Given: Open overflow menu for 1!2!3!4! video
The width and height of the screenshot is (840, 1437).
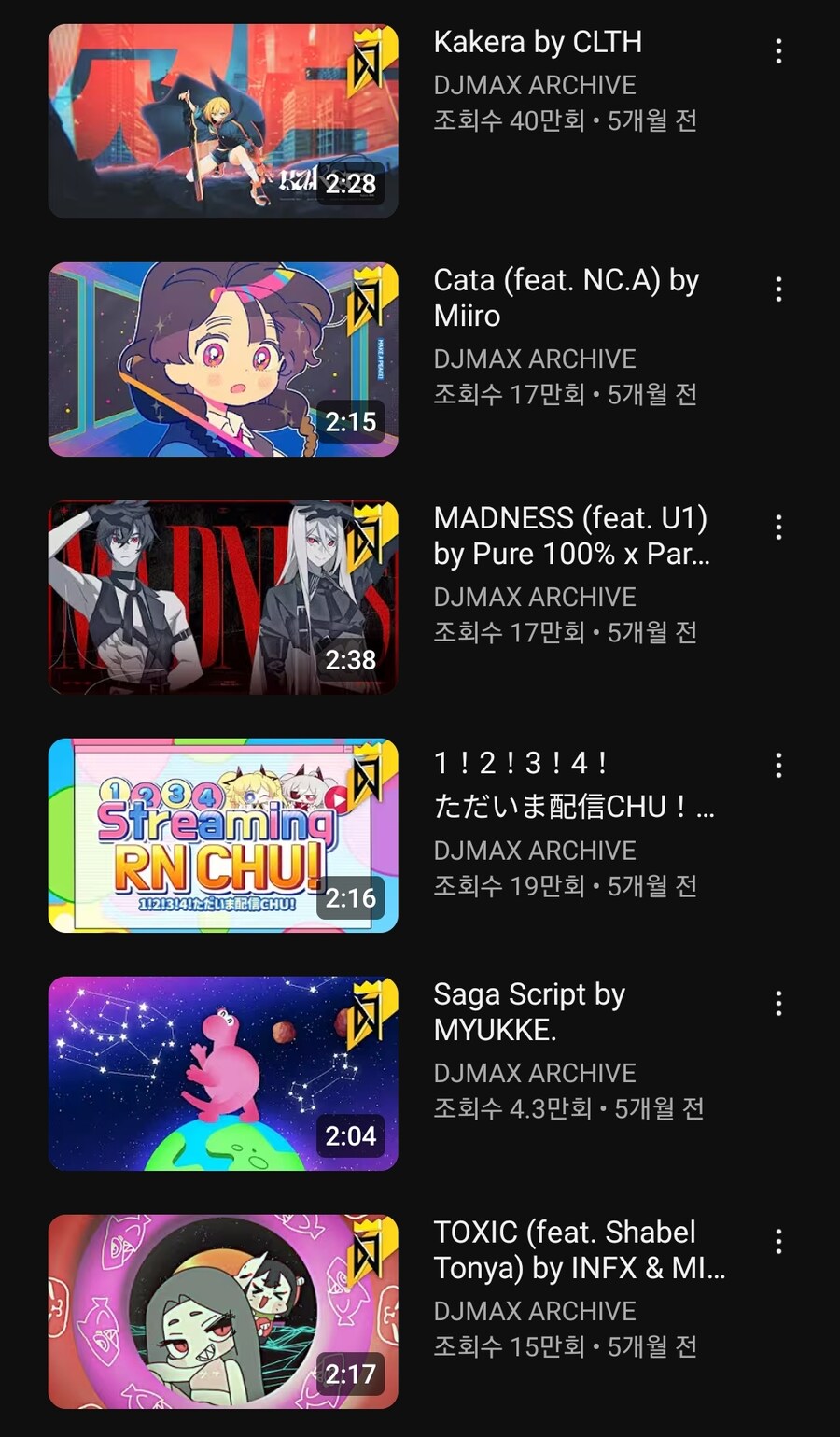Looking at the screenshot, I should tap(778, 766).
